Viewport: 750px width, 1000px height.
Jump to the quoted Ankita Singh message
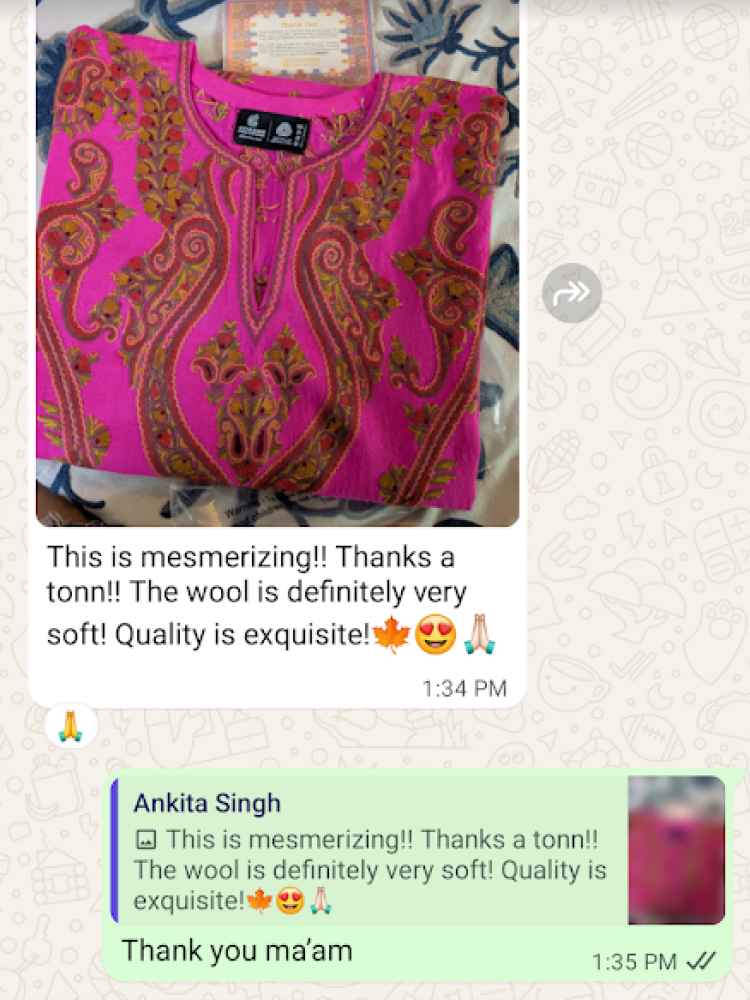point(370,852)
